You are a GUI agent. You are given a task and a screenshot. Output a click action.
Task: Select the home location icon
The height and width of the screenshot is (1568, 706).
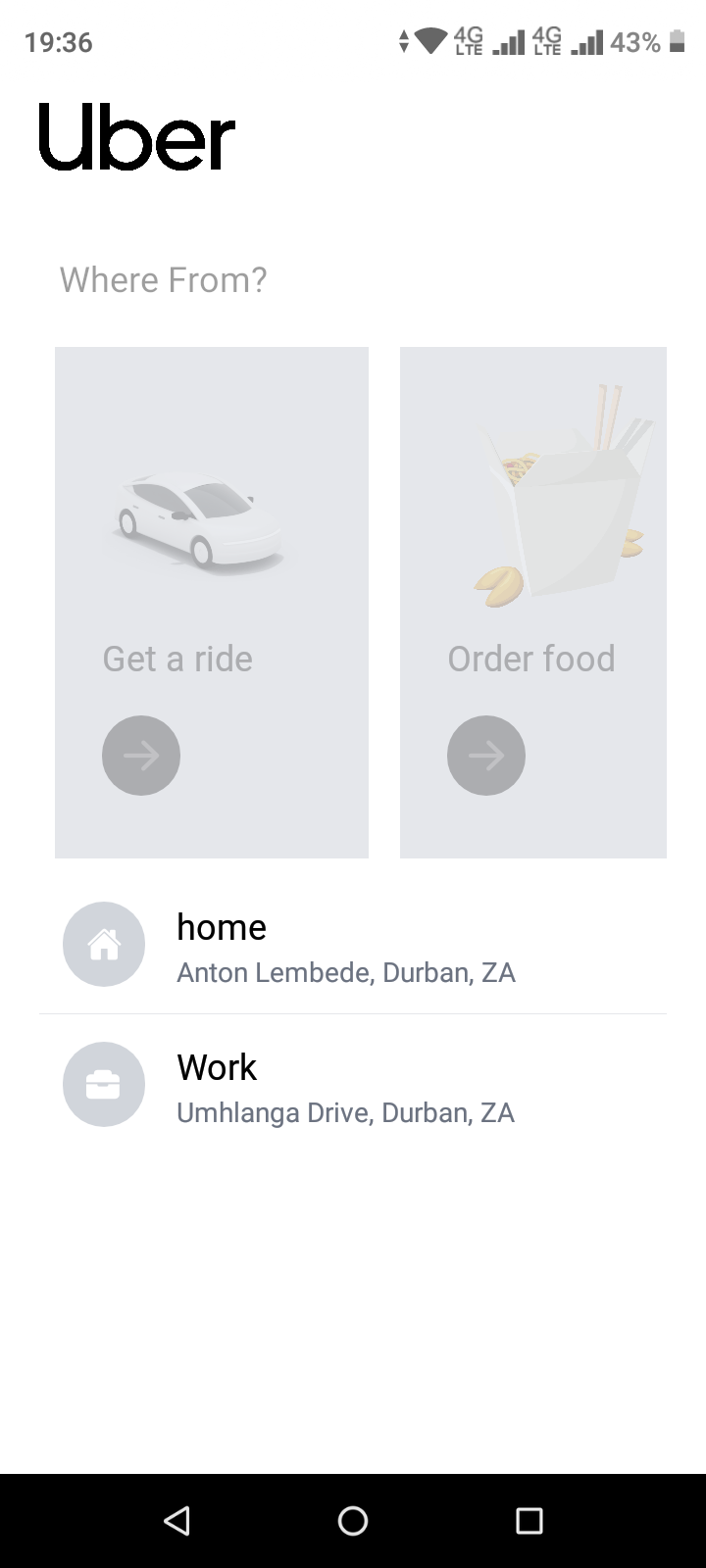(x=104, y=944)
